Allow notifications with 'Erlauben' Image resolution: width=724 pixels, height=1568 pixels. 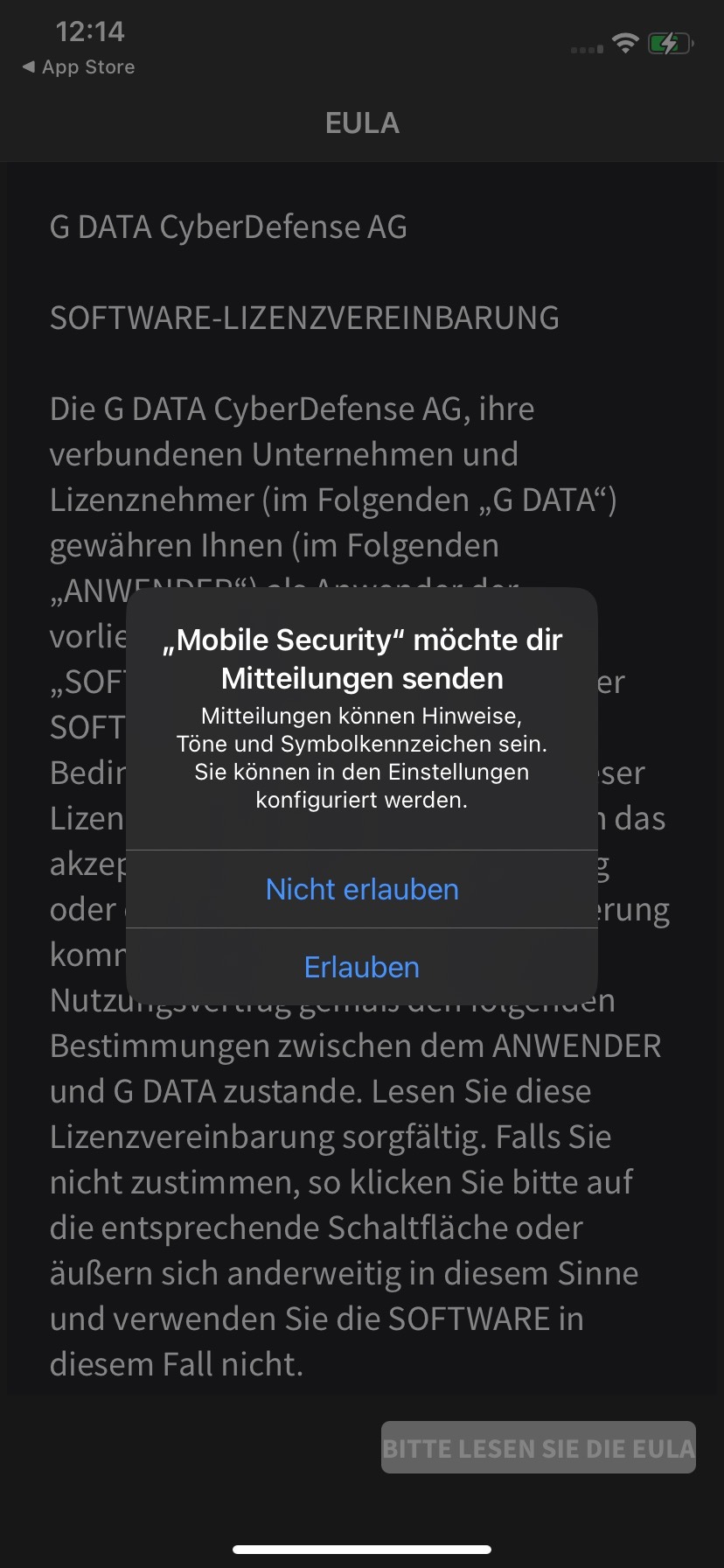pyautogui.click(x=362, y=967)
